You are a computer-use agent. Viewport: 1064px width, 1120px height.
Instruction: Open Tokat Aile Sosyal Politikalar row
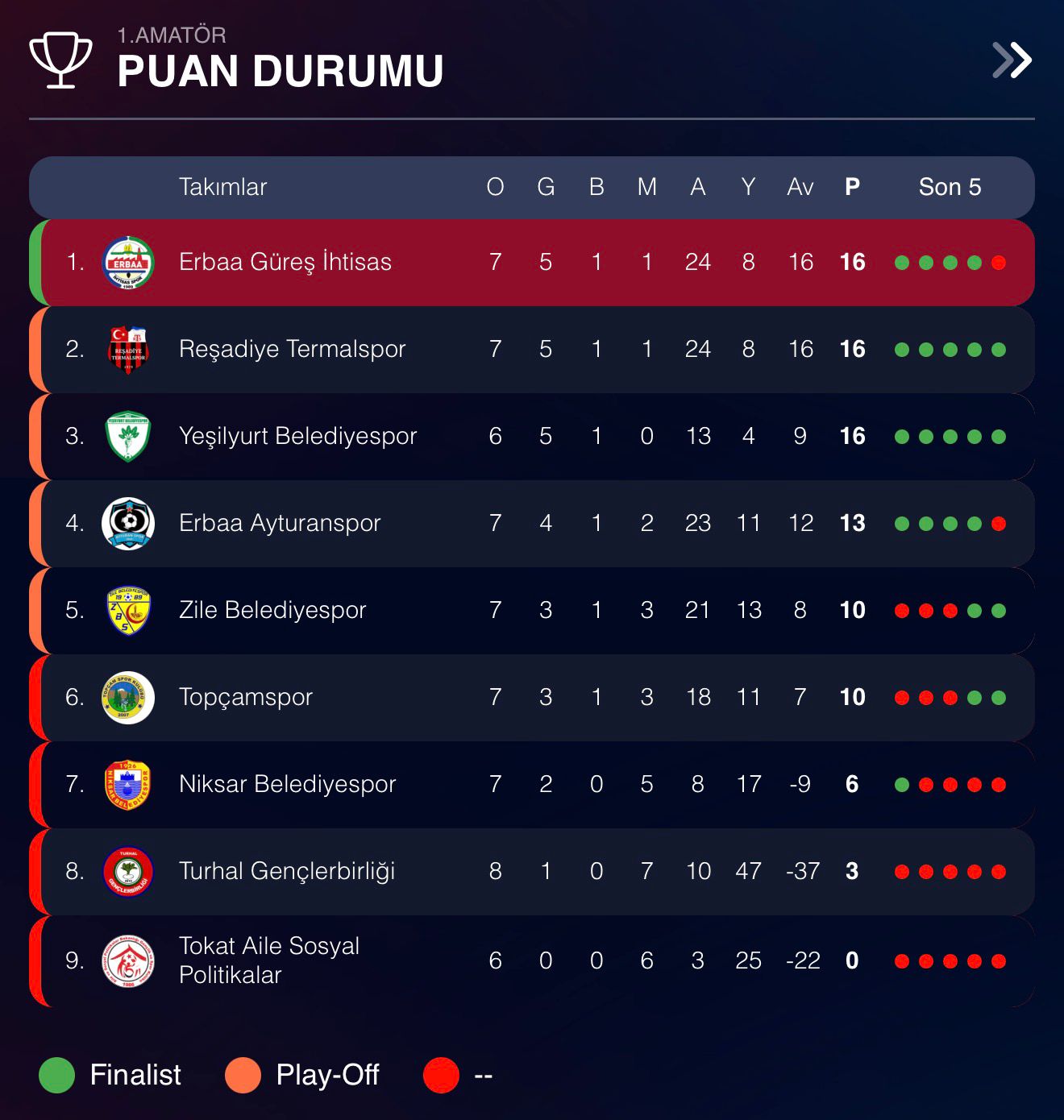pos(269,960)
